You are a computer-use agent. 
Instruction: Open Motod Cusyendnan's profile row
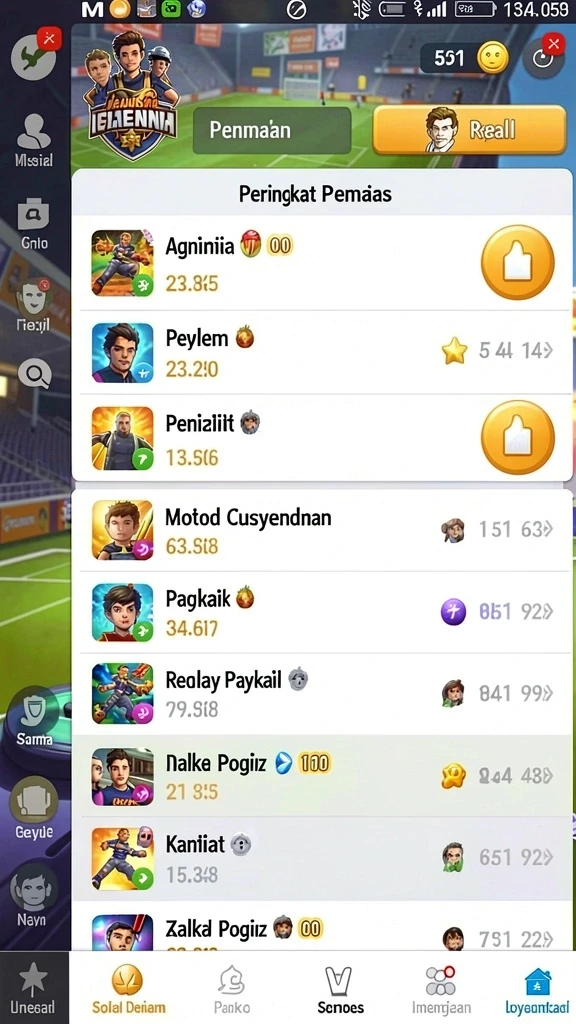[322, 530]
